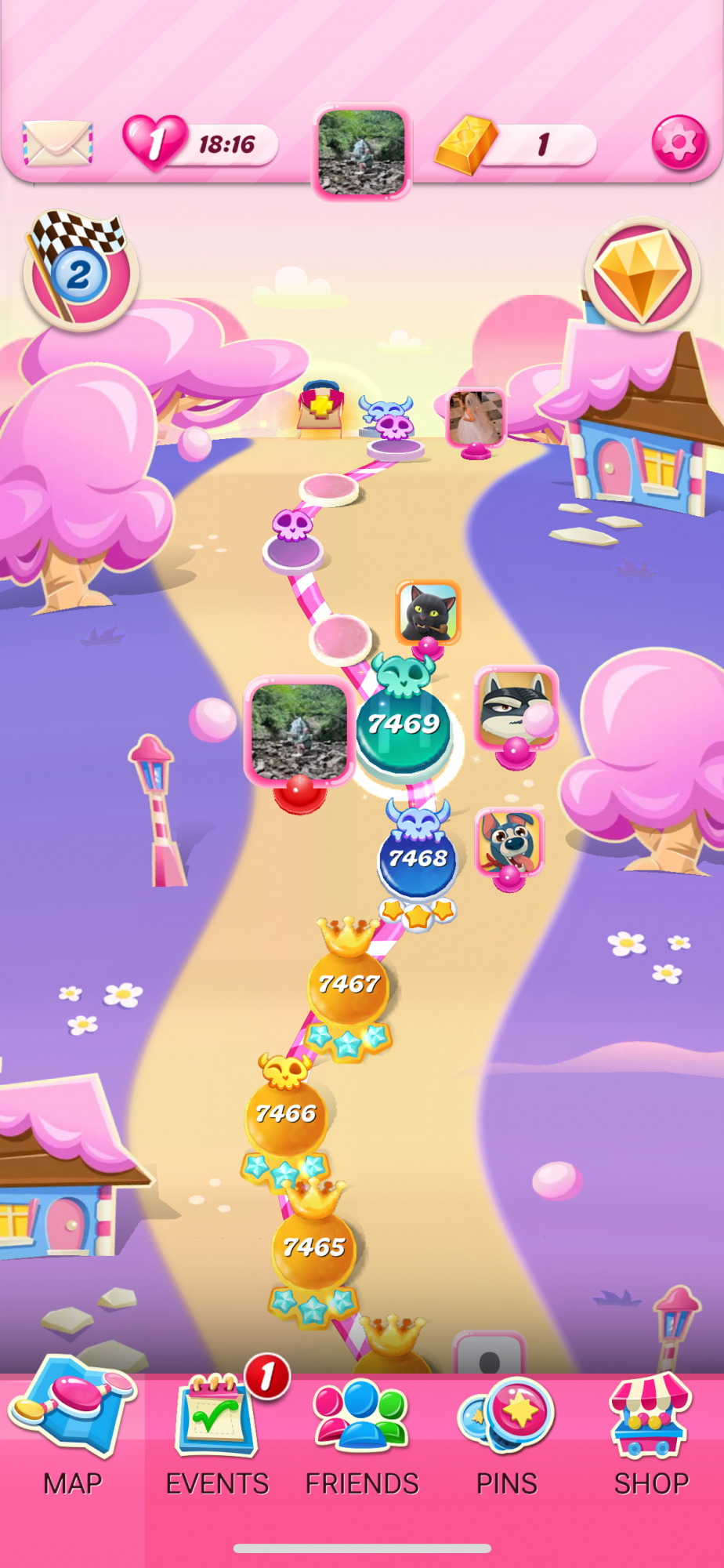Open the lives heart counter
724x1568 pixels.
pos(201,143)
